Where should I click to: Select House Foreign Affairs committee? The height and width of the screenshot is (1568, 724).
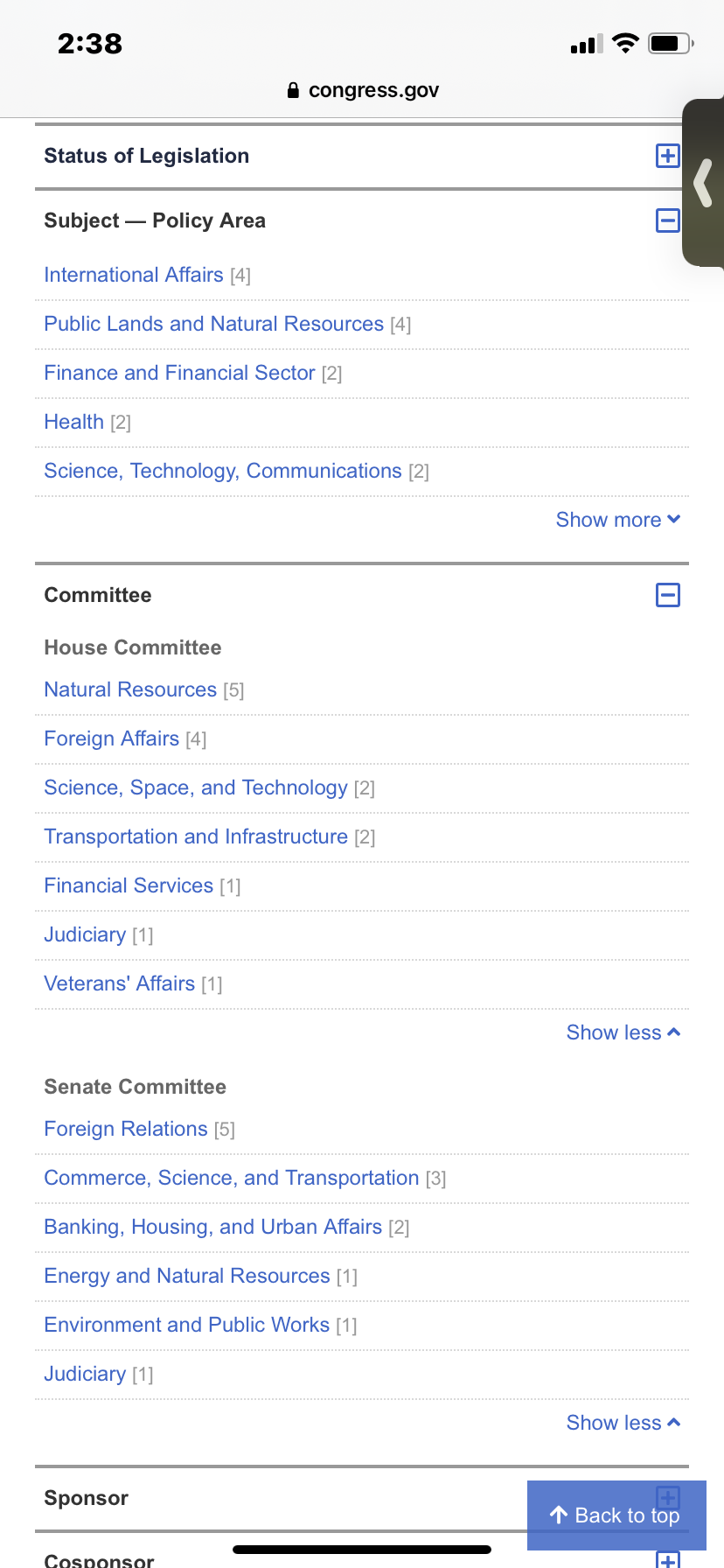point(112,738)
